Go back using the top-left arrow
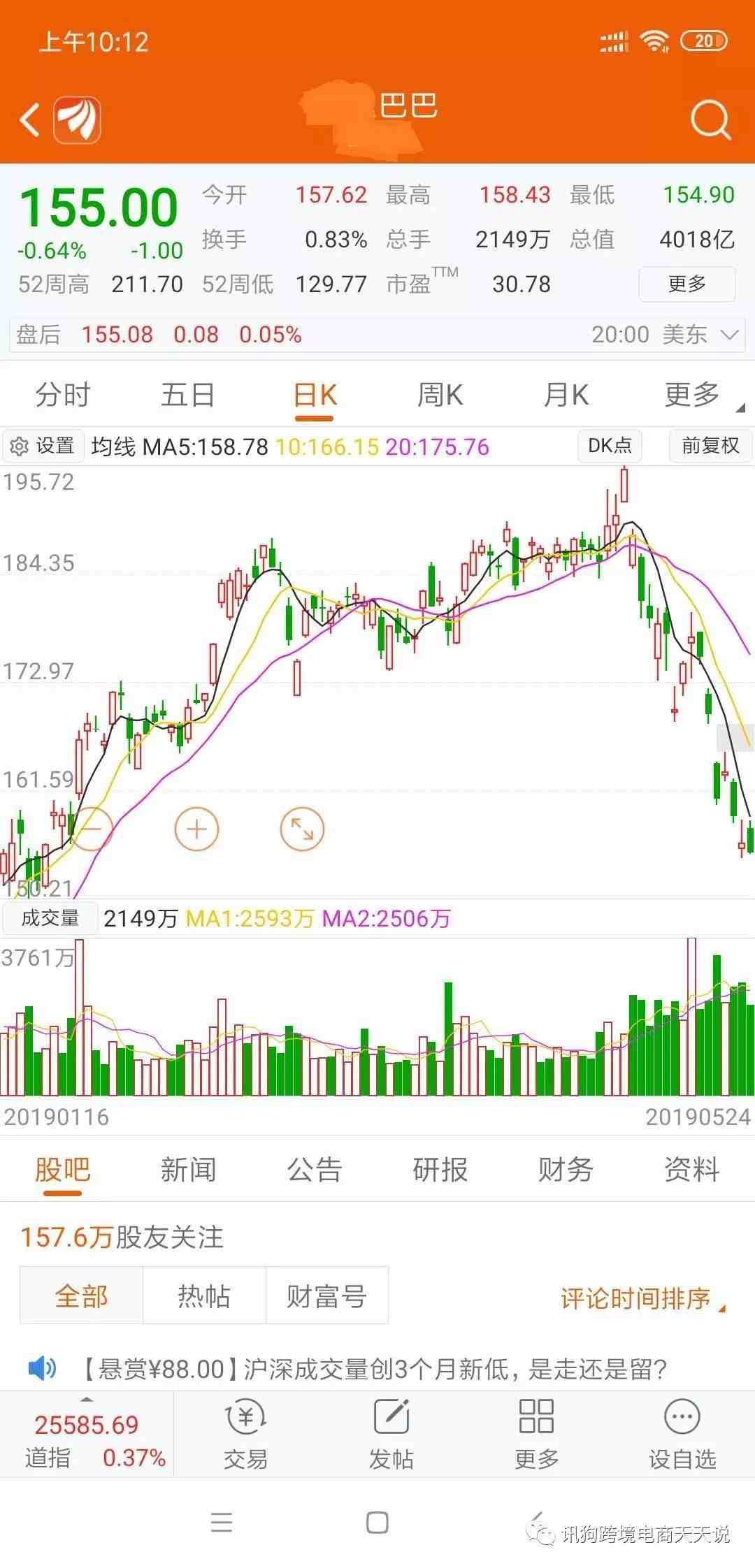The height and width of the screenshot is (1568, 755). [30, 120]
